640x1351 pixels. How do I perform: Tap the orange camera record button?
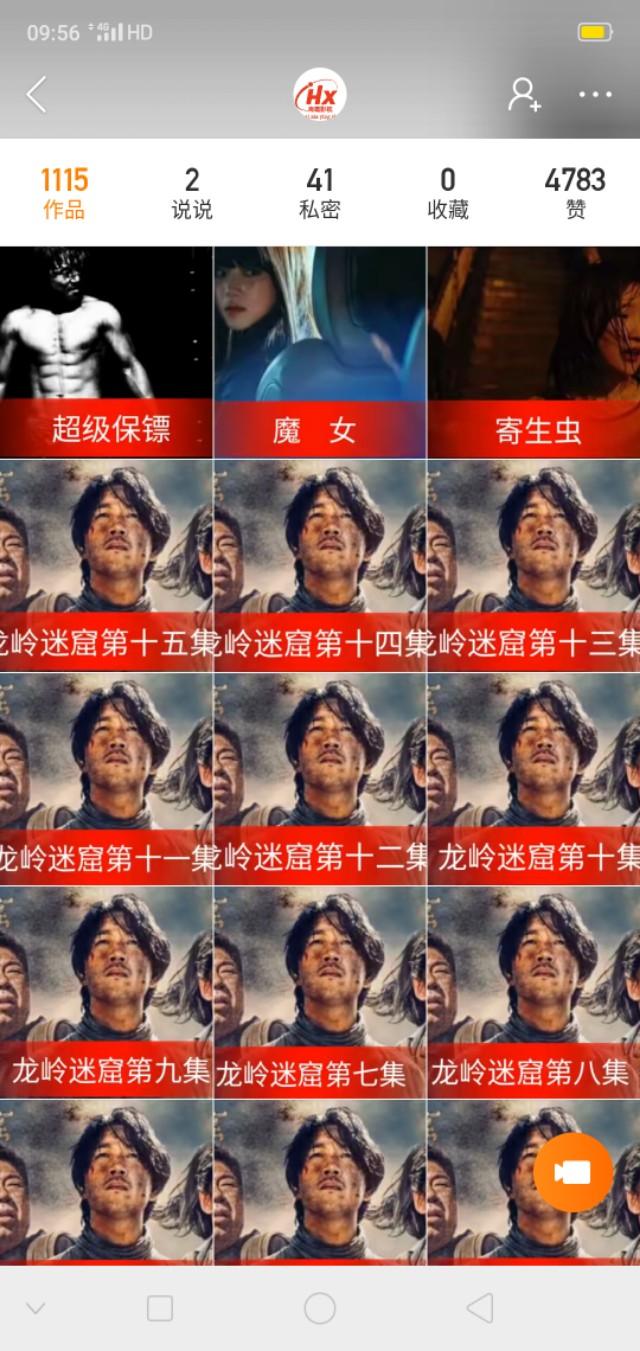pos(573,1173)
